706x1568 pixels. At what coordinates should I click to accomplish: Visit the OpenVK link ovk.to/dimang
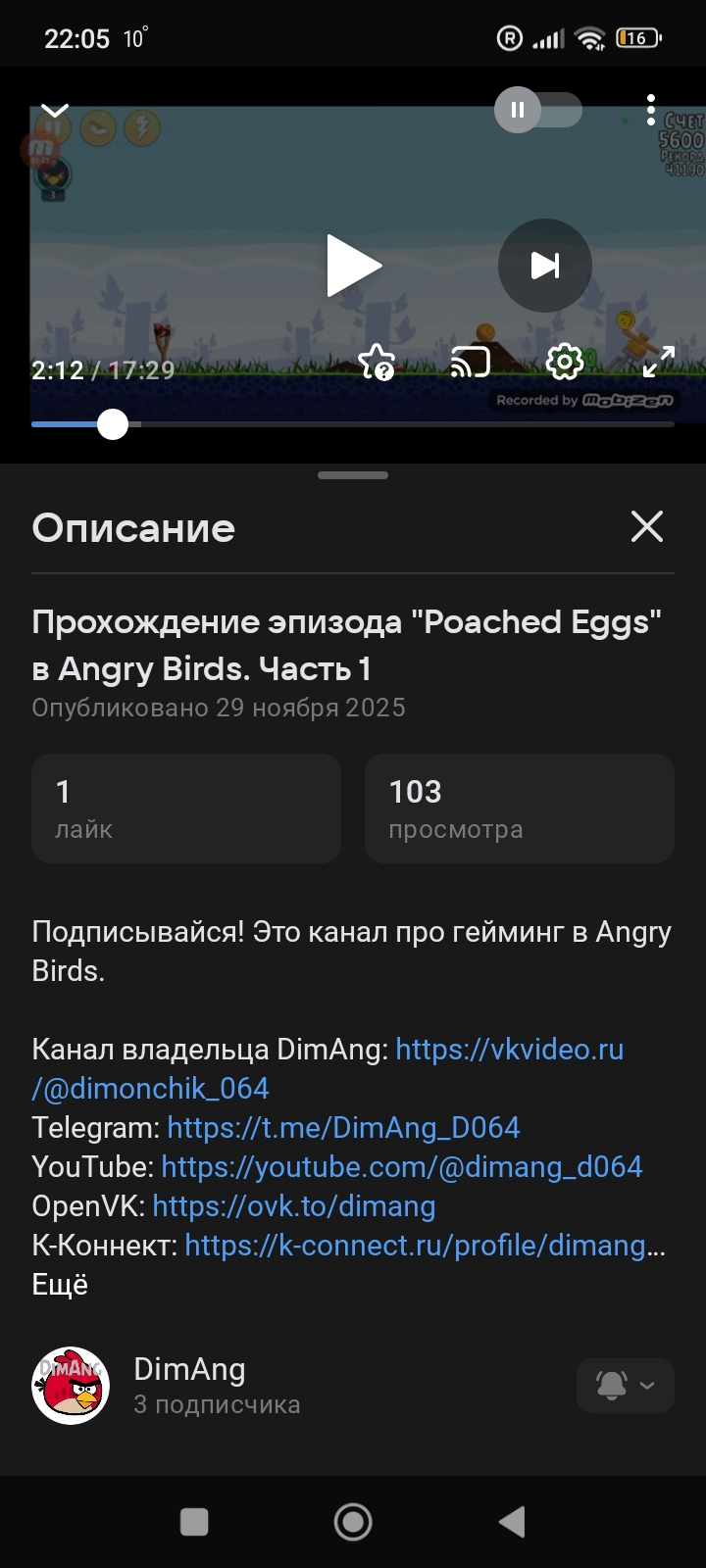coord(293,1206)
